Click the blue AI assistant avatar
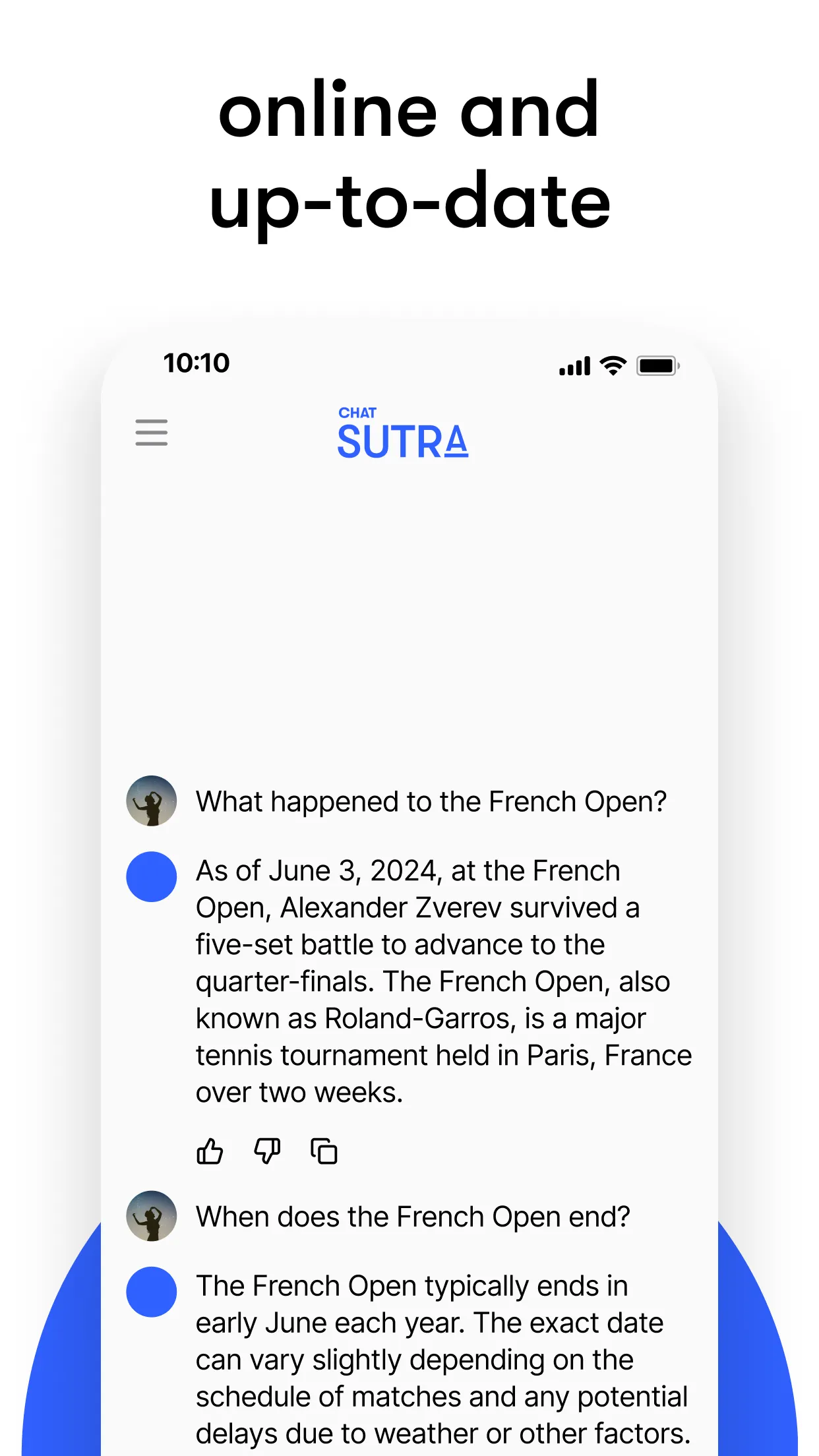This screenshot has width=819, height=1456. (151, 875)
